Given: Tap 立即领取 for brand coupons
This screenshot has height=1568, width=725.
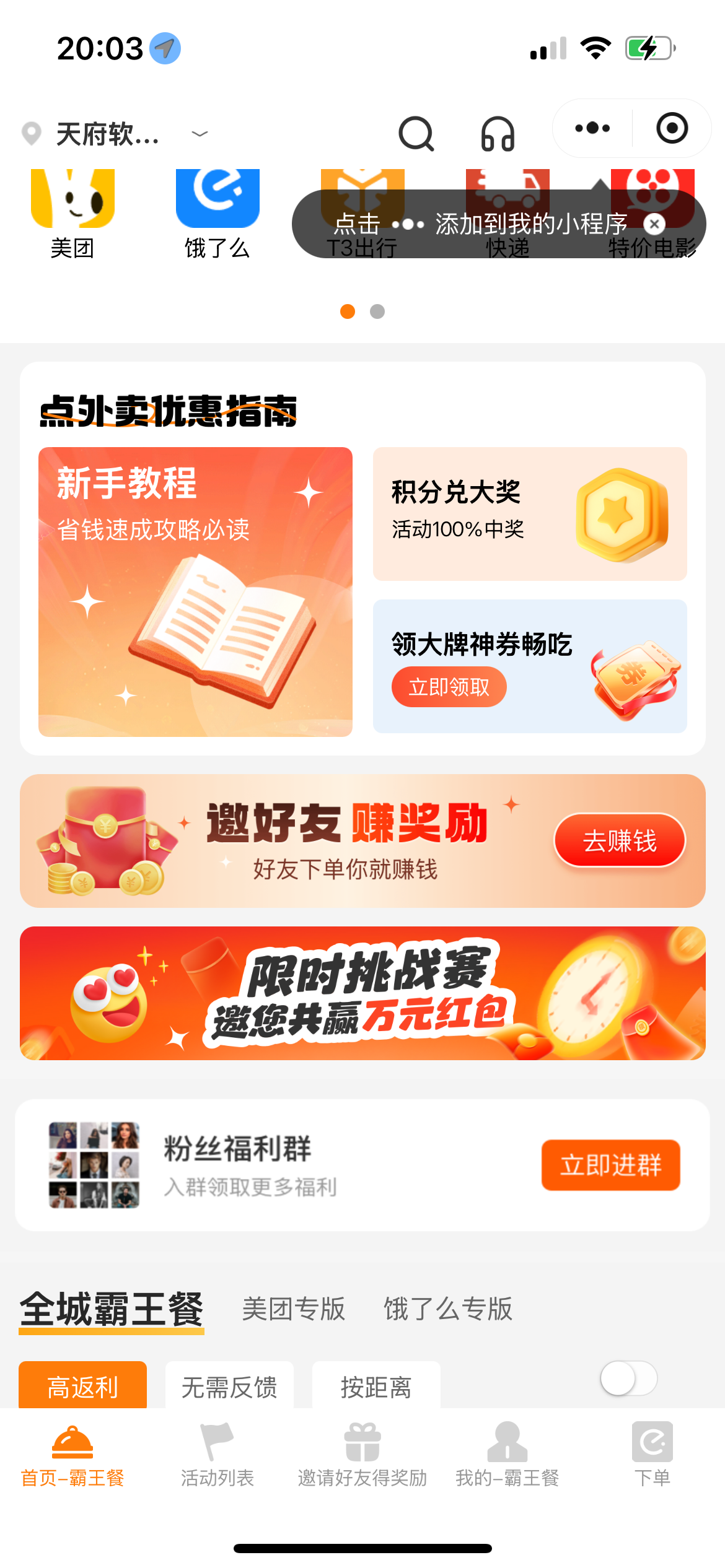Looking at the screenshot, I should pos(449,687).
